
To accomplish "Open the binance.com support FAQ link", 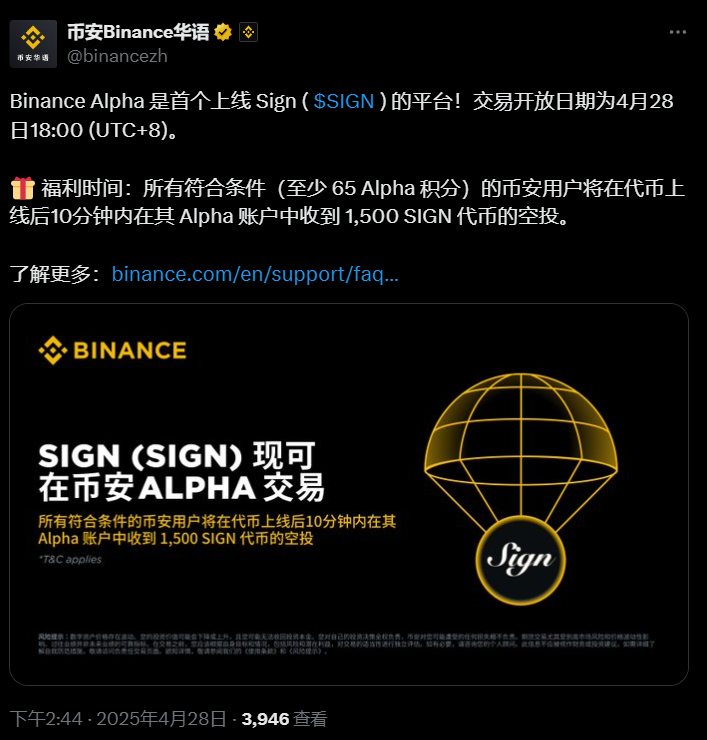I will click(x=255, y=273).
